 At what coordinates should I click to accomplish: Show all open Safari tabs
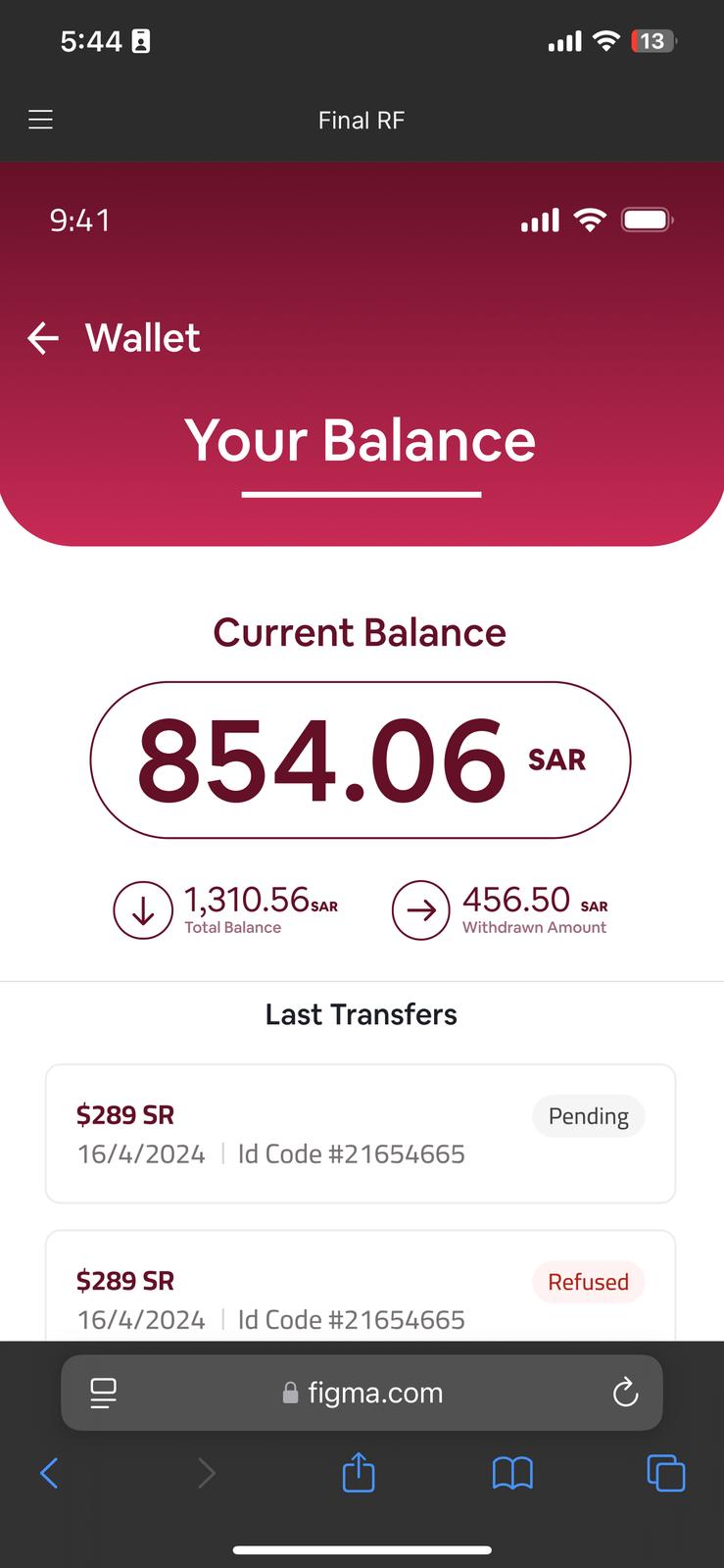(x=666, y=1473)
